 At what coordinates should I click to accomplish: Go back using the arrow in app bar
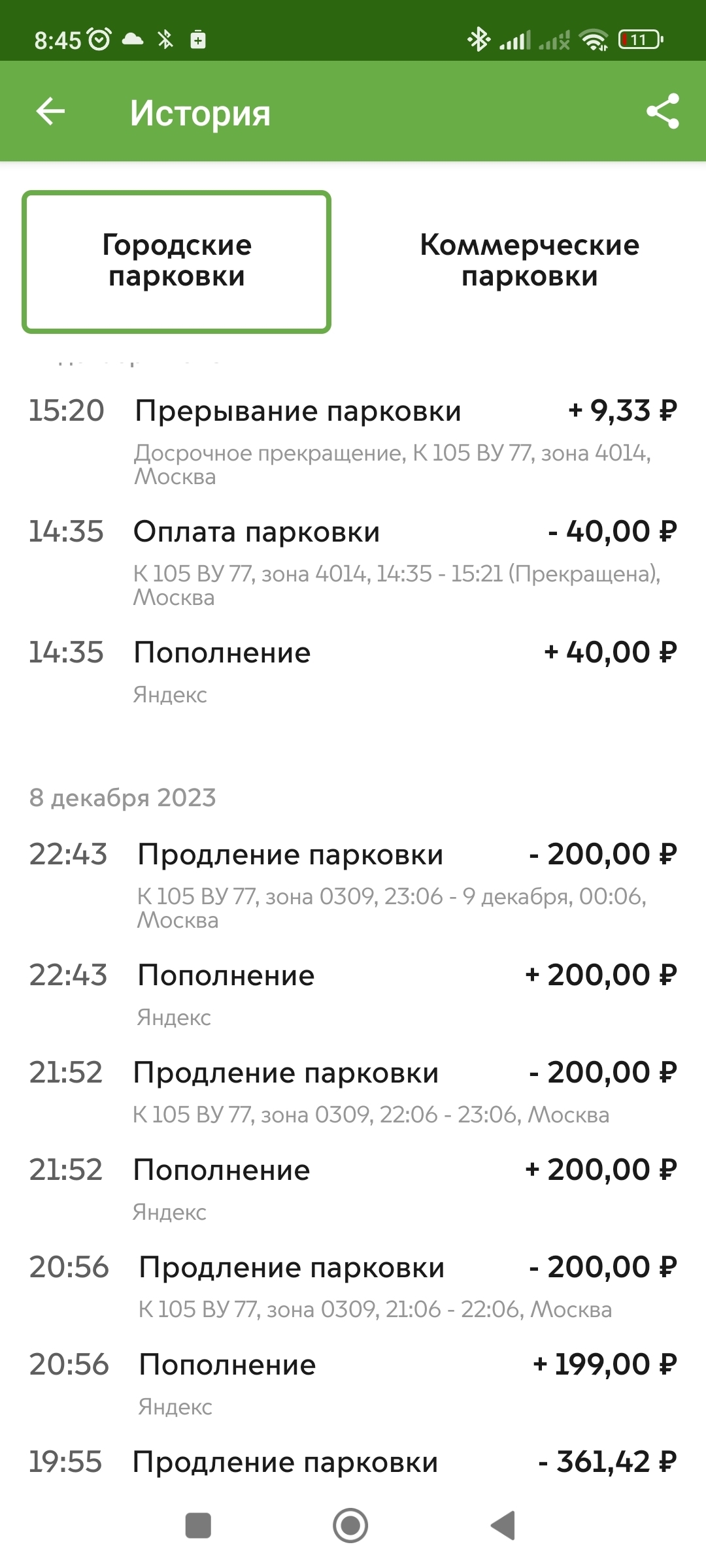tap(50, 112)
